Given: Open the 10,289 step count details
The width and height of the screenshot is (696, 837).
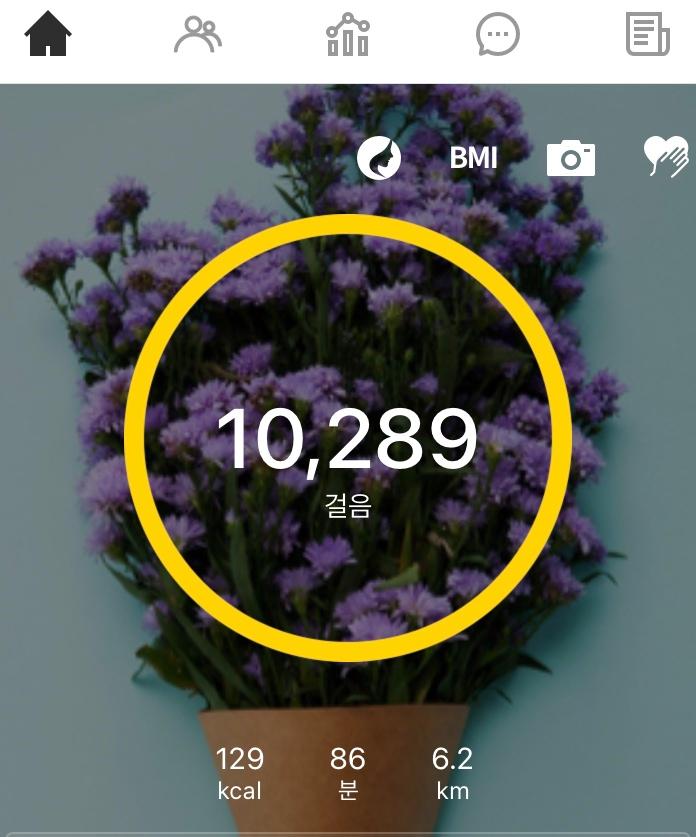Looking at the screenshot, I should click(347, 440).
